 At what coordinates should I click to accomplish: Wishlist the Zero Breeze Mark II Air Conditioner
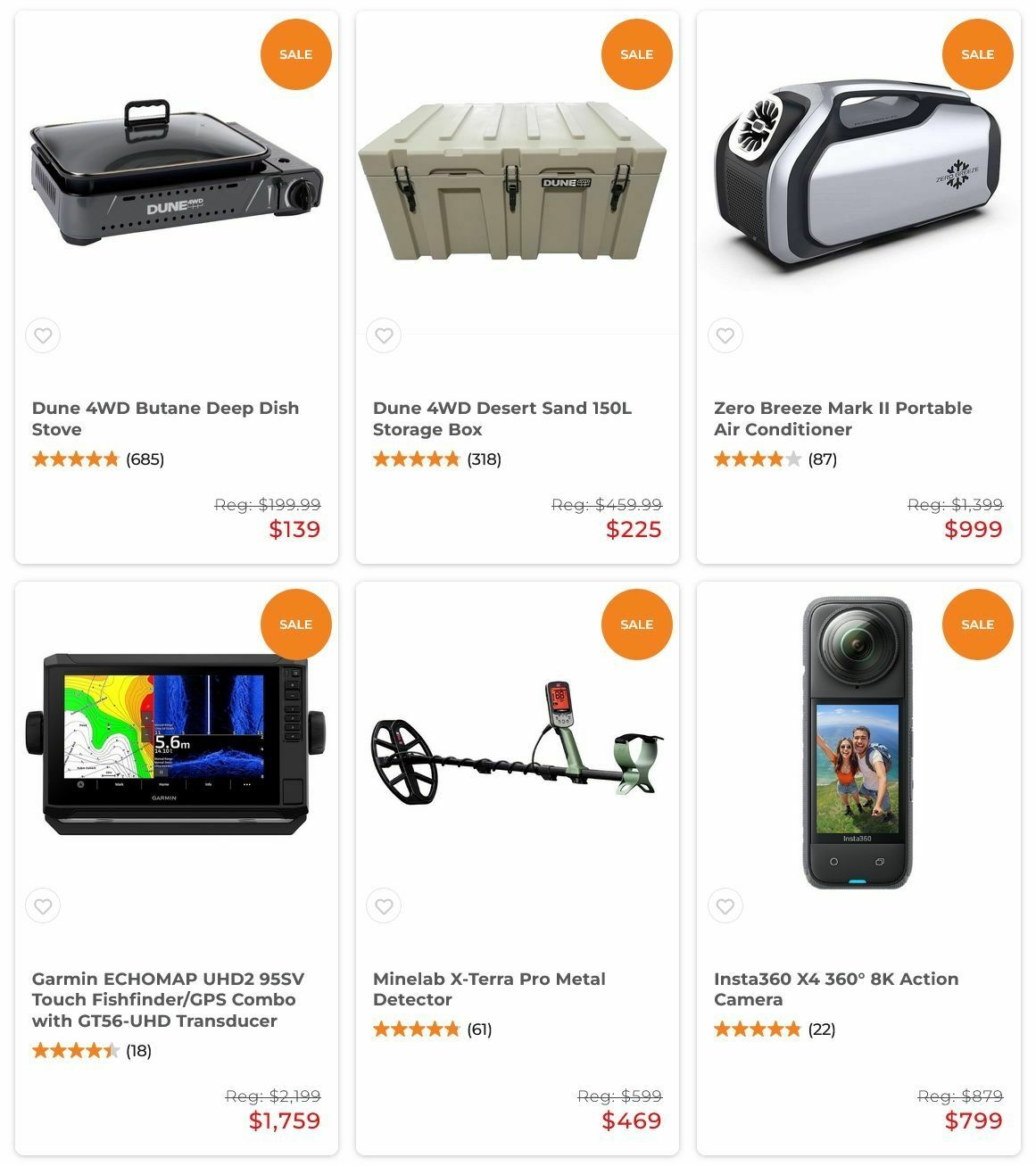(725, 336)
